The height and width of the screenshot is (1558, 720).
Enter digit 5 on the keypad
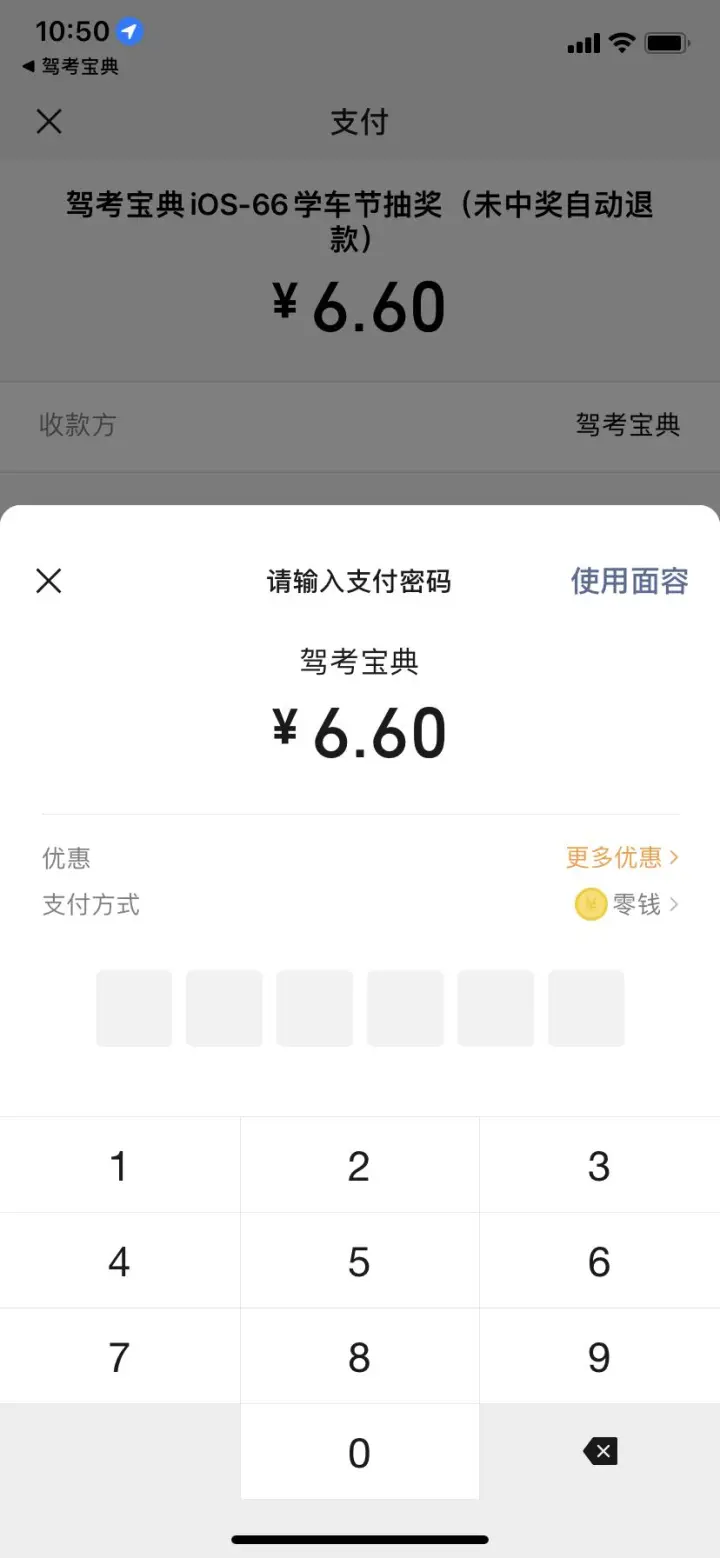coord(360,1261)
